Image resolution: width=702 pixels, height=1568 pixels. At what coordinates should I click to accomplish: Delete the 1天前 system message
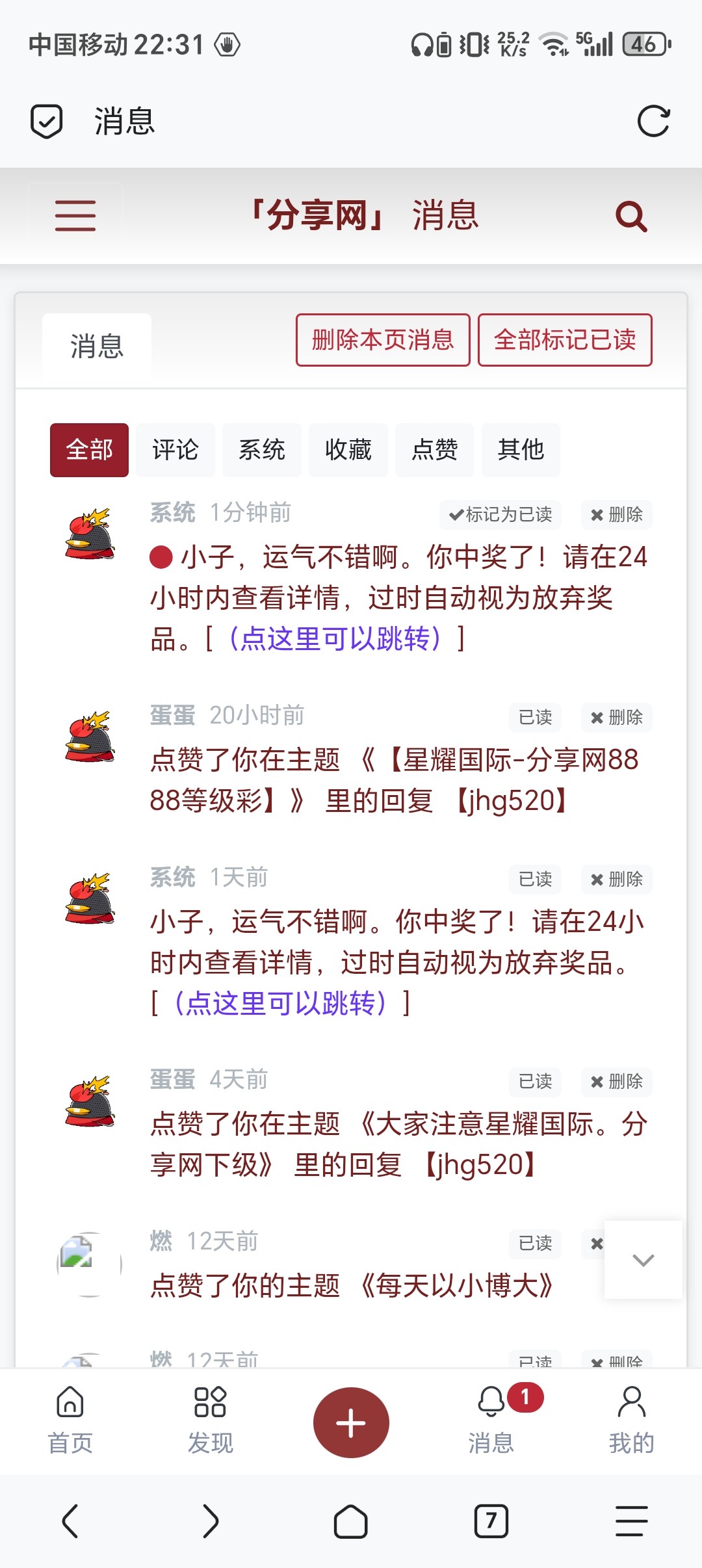[616, 879]
